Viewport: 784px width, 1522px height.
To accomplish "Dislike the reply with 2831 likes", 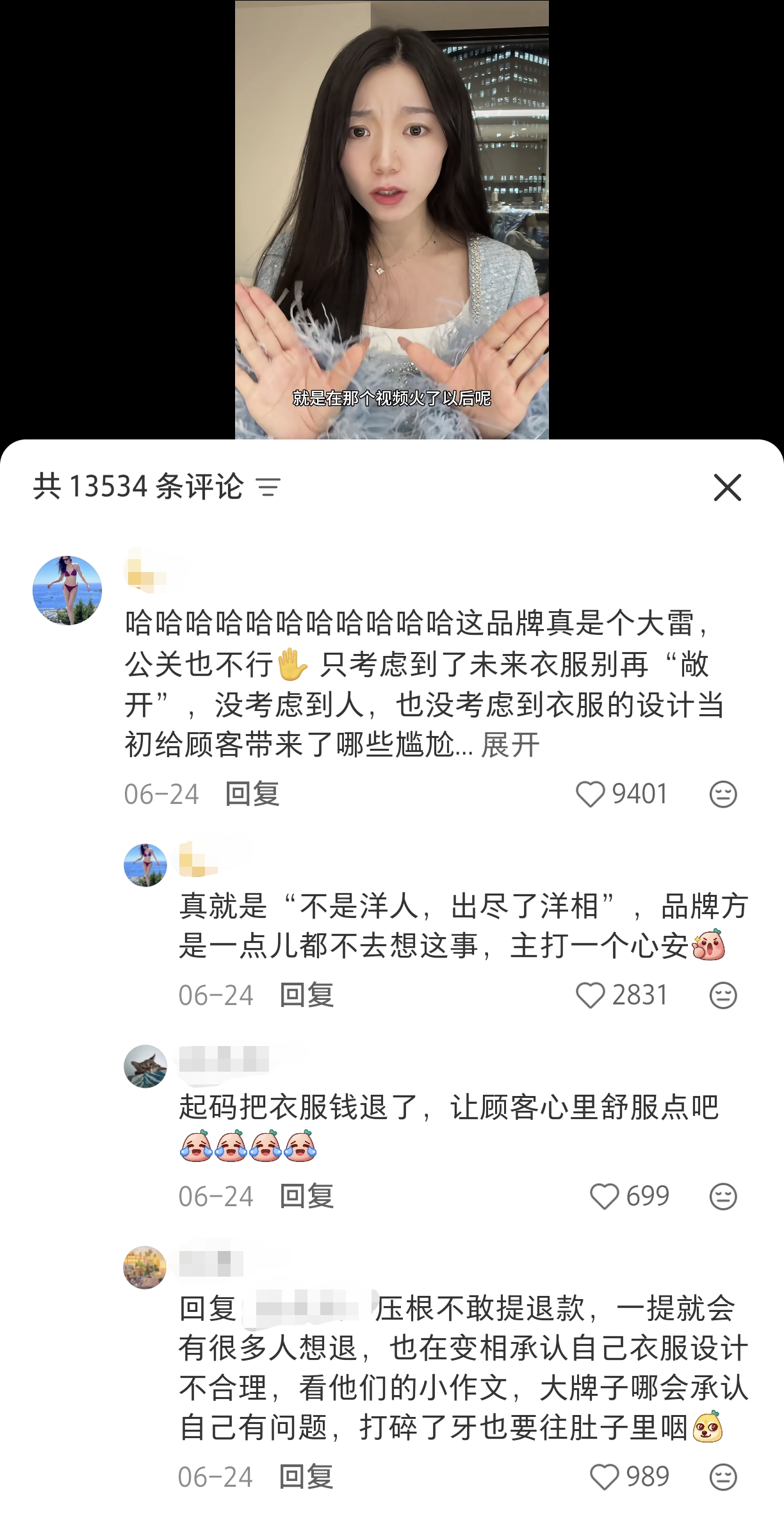I will point(723,995).
